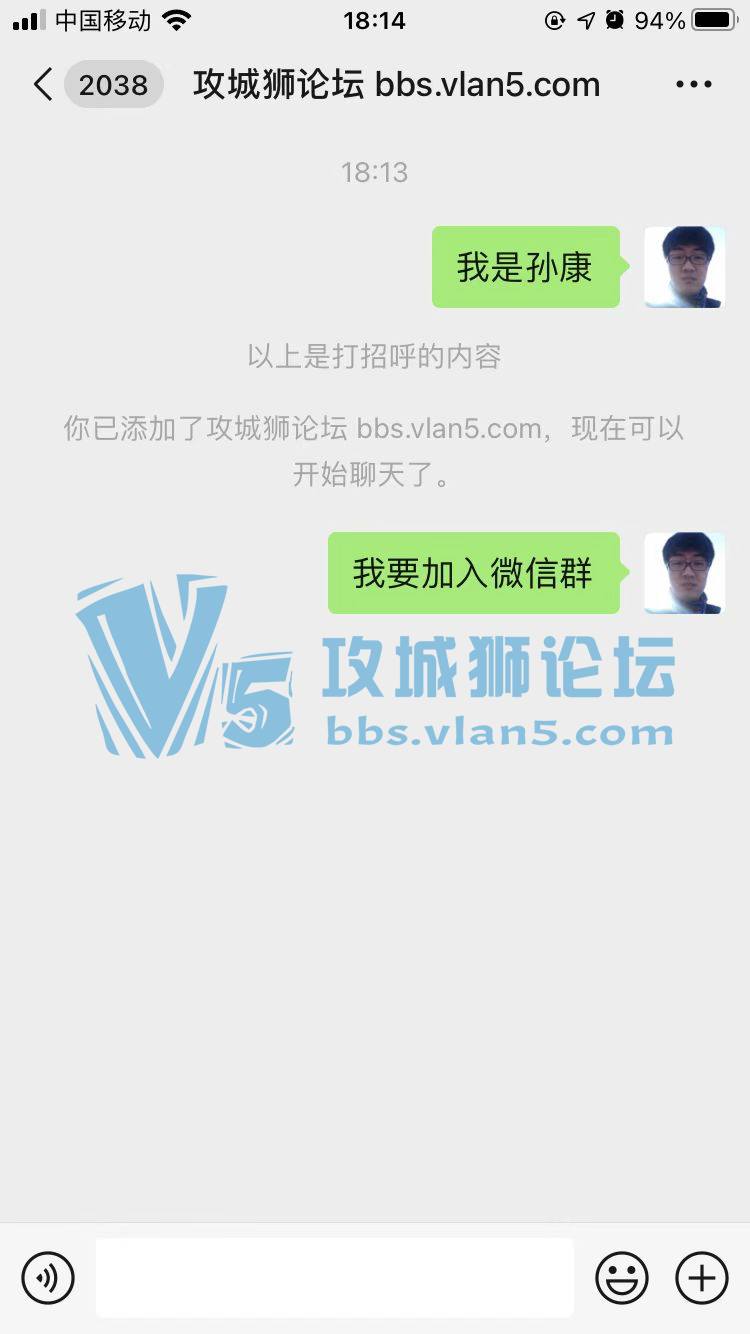The width and height of the screenshot is (750, 1334).
Task: Open sender avatar beside 我要加入微信群
Action: [x=684, y=573]
